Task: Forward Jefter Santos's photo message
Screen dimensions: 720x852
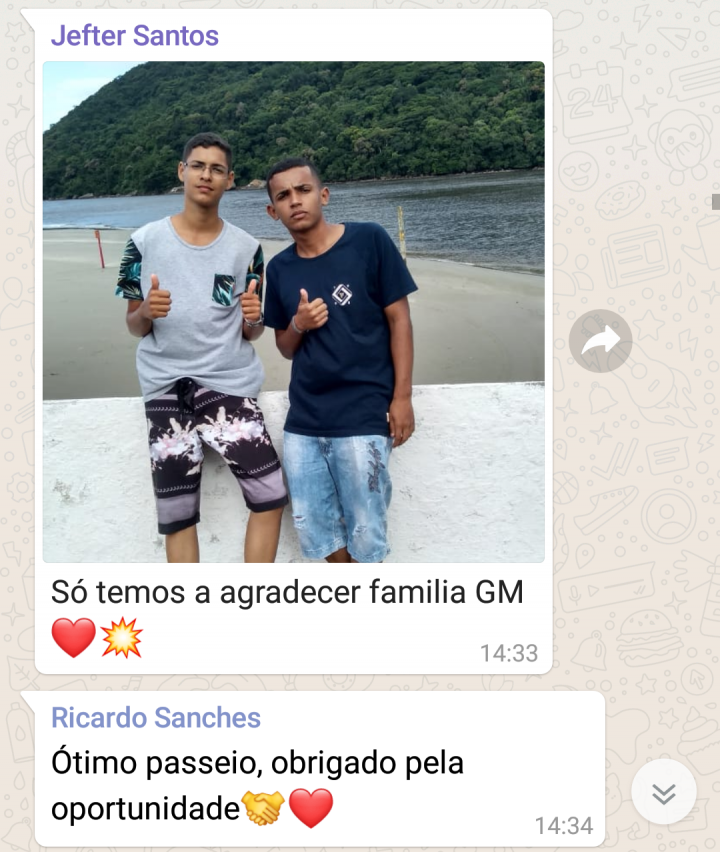Action: point(600,341)
